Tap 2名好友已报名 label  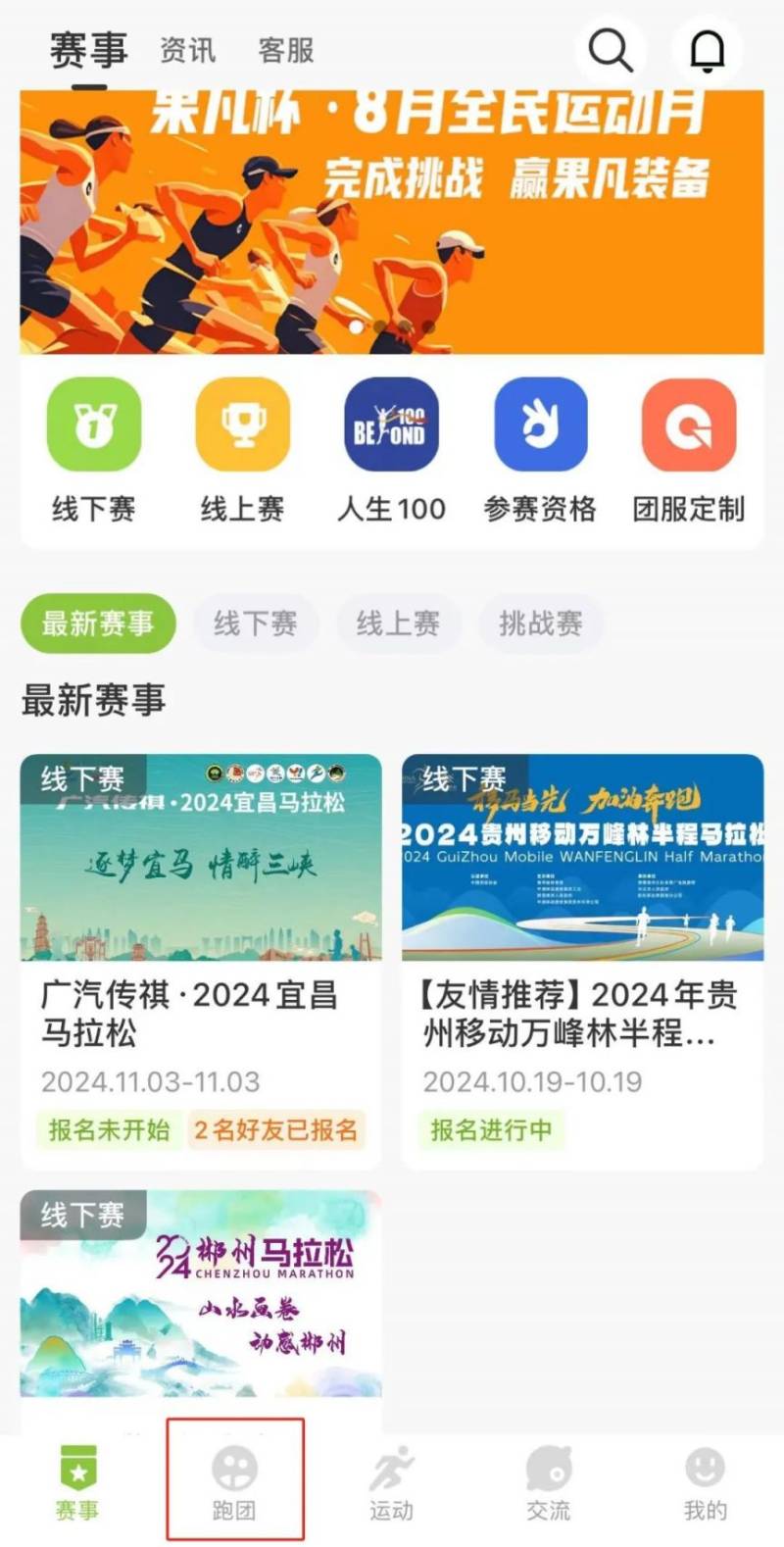pyautogui.click(x=276, y=1129)
